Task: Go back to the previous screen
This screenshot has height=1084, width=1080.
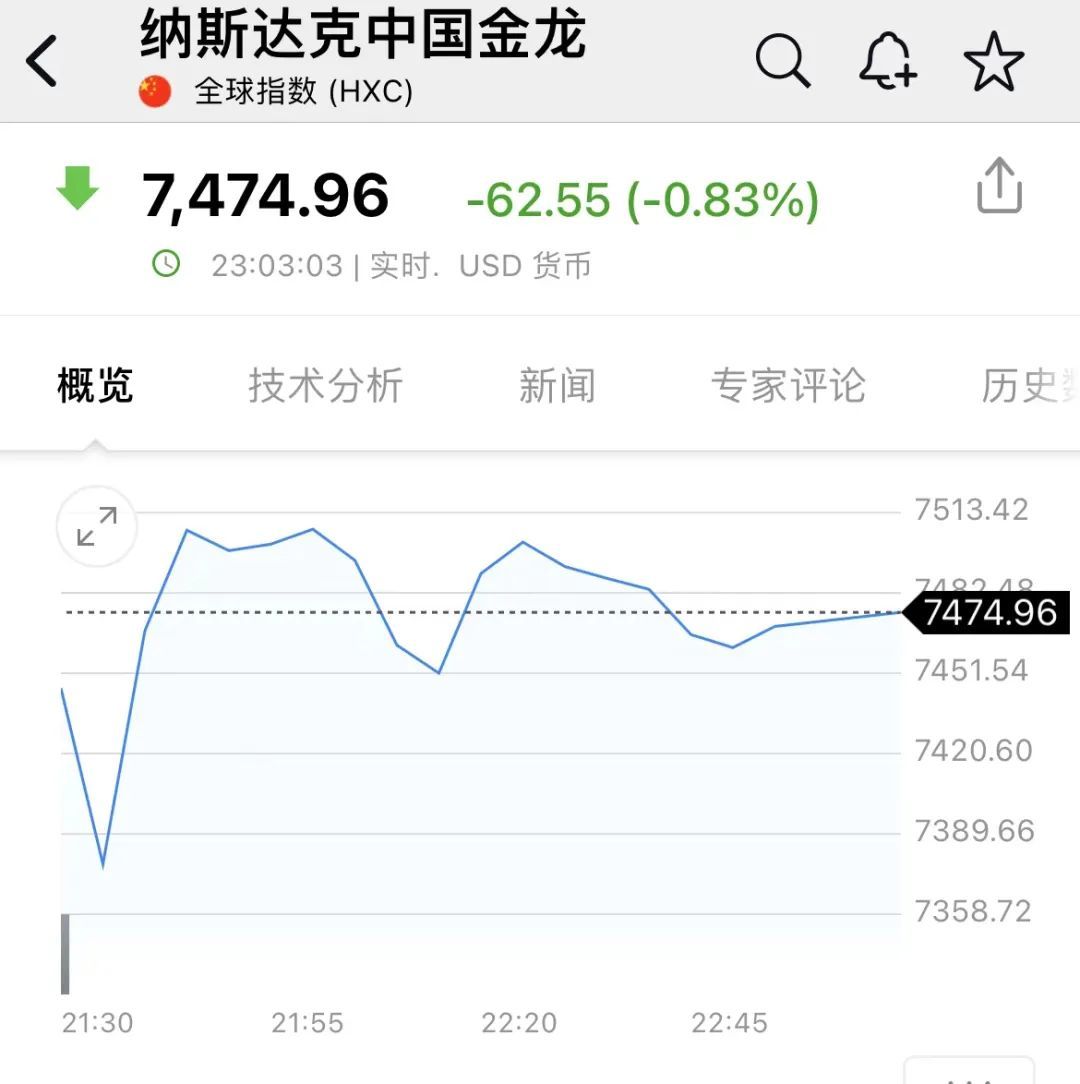Action: (42, 62)
